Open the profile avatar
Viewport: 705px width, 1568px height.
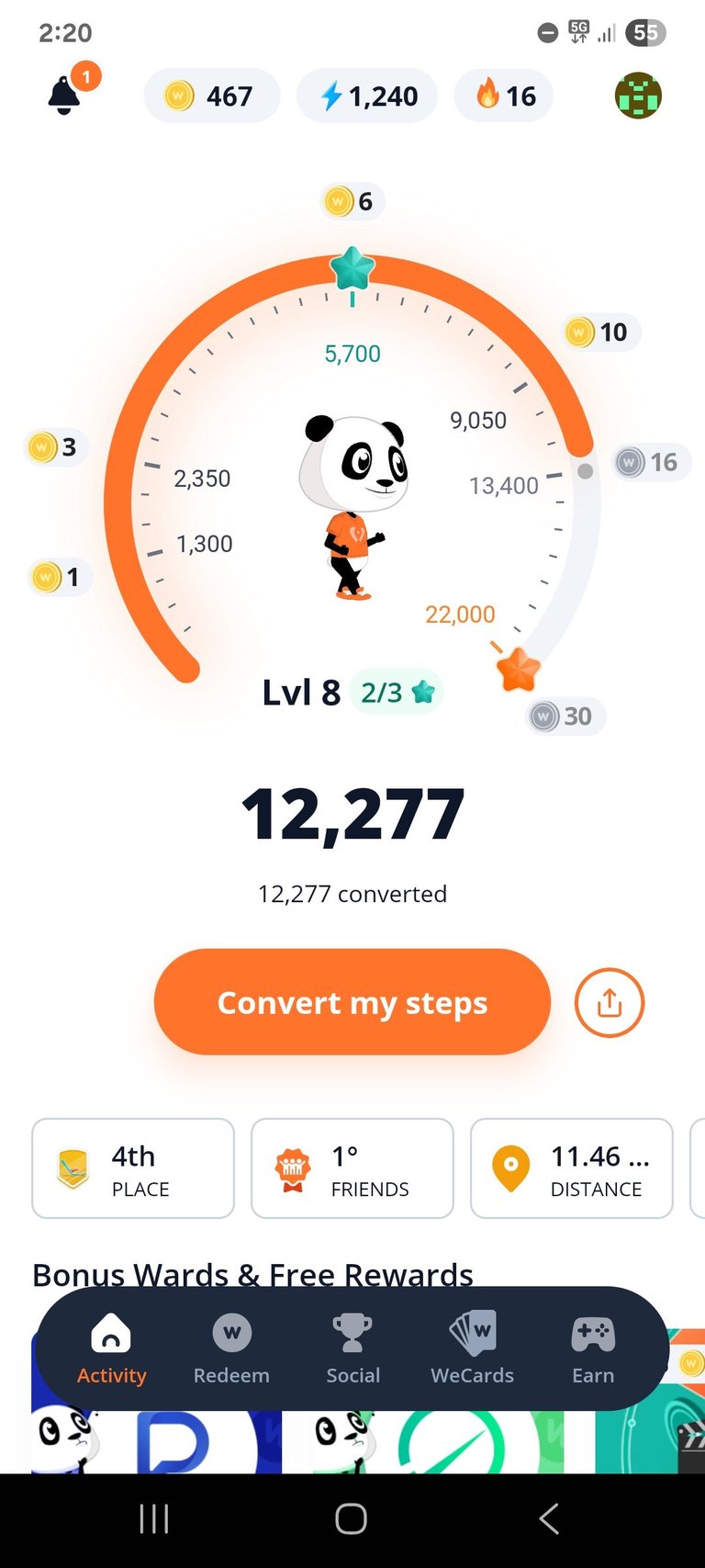[x=638, y=96]
